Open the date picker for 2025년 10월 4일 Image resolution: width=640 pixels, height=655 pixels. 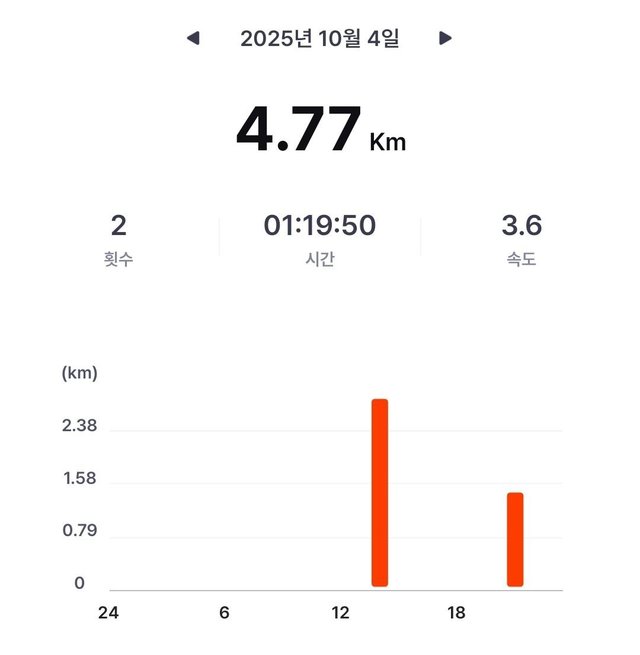point(319,39)
